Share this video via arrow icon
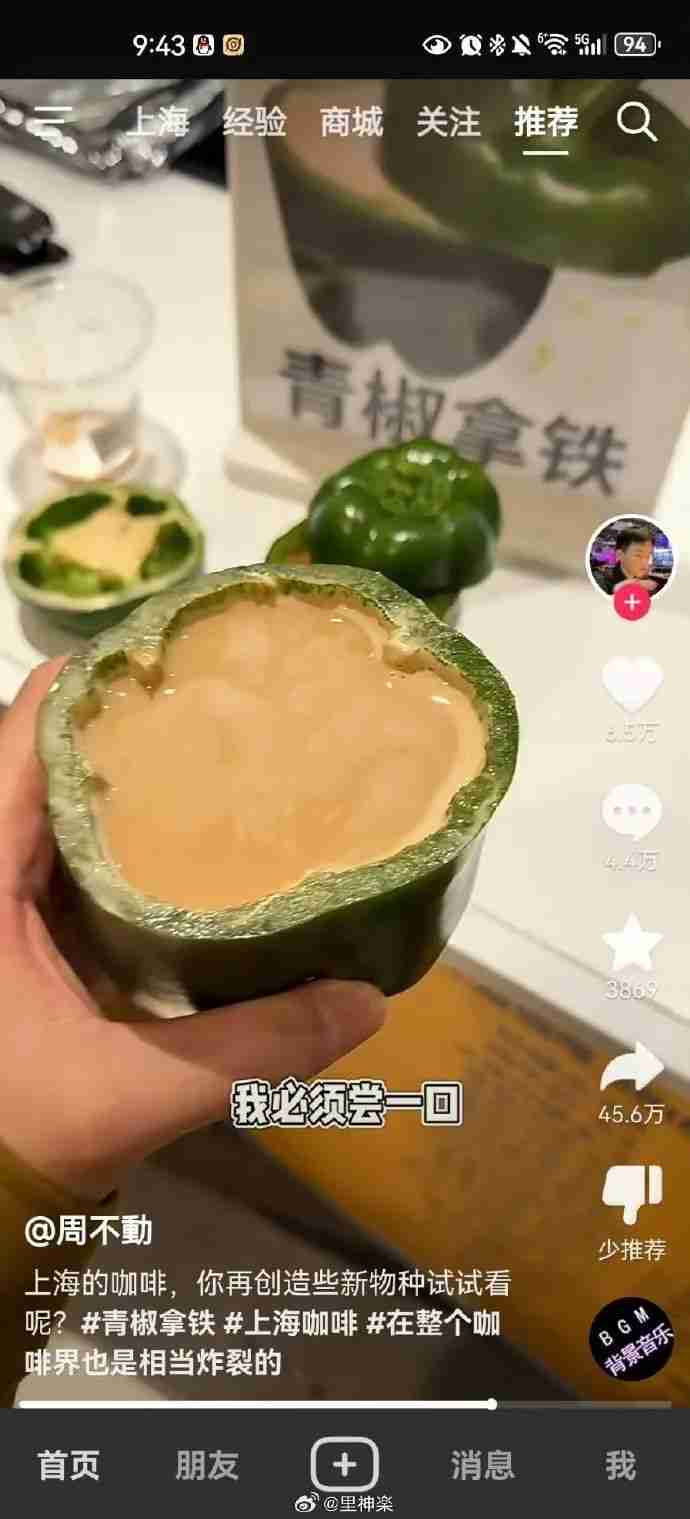This screenshot has height=1519, width=690. pos(632,1068)
